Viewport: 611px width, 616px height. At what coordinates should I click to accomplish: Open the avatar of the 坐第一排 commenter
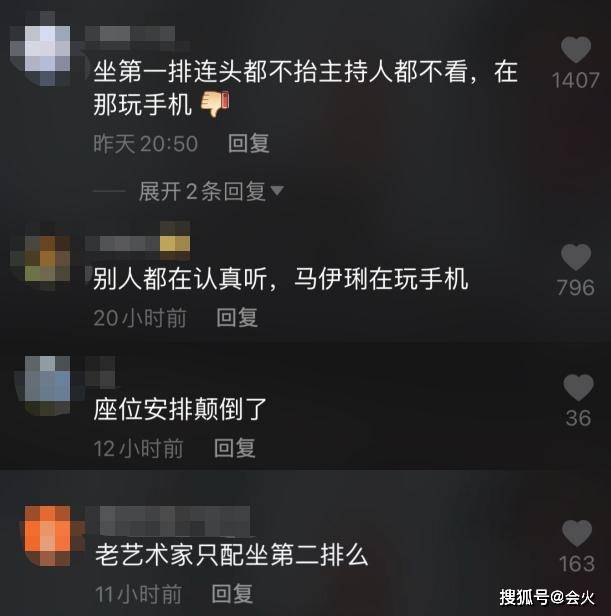pos(46,48)
